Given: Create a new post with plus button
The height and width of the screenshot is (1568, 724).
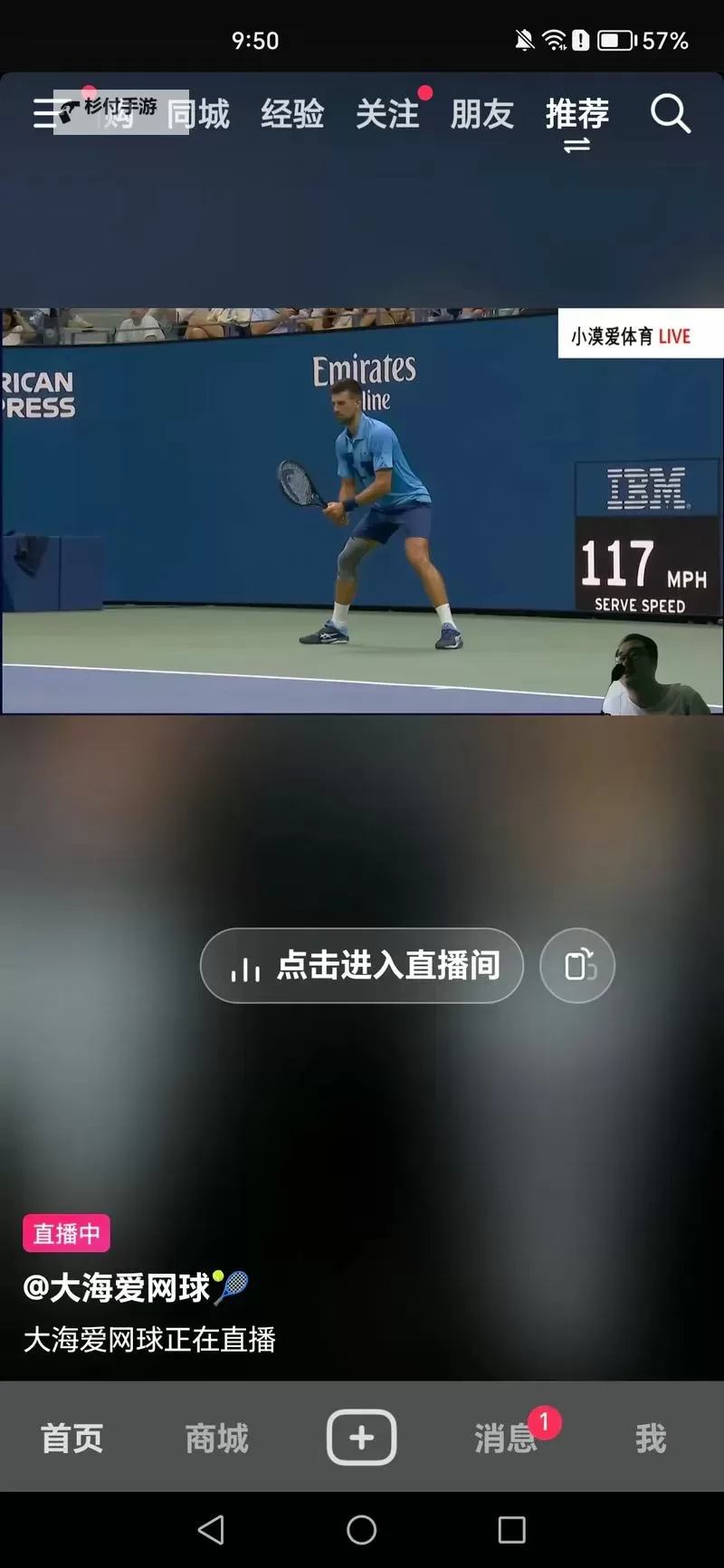Looking at the screenshot, I should pyautogui.click(x=361, y=1437).
